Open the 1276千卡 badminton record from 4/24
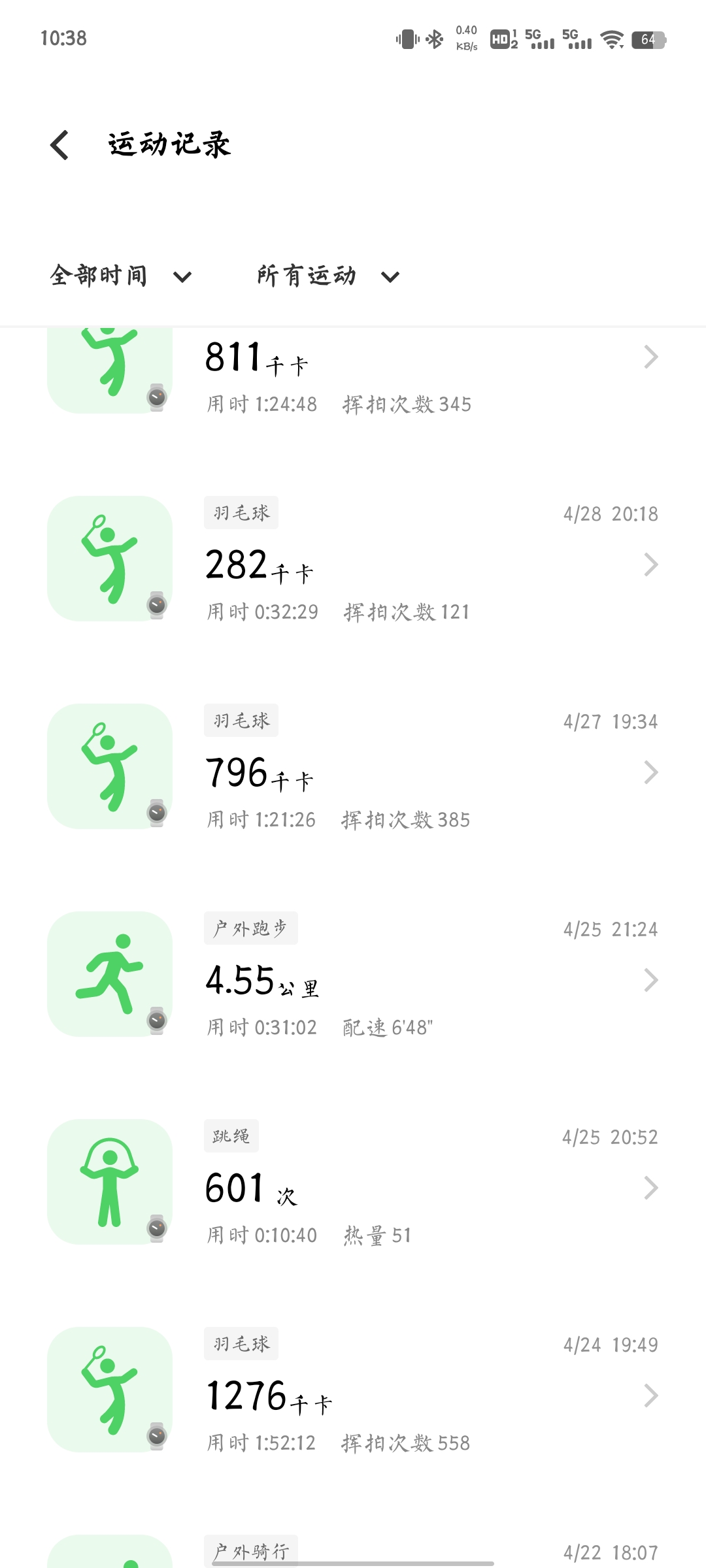 pyautogui.click(x=353, y=1390)
